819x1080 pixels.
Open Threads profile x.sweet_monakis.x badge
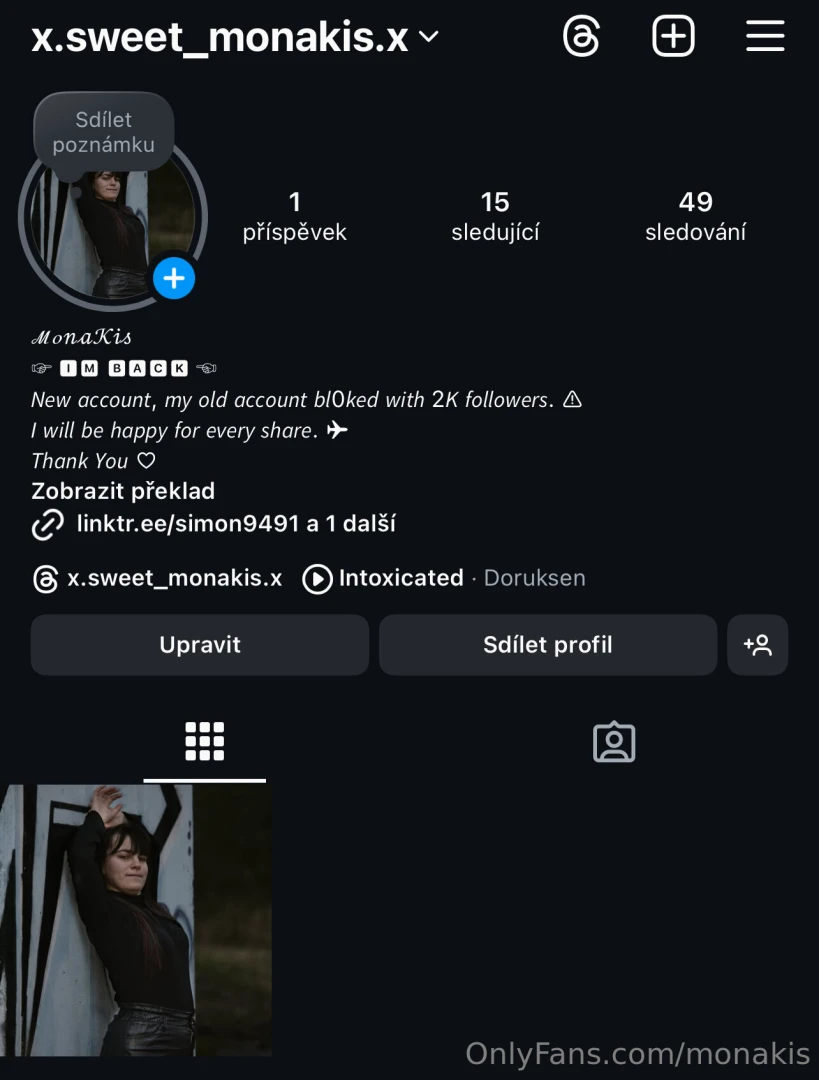[x=157, y=578]
